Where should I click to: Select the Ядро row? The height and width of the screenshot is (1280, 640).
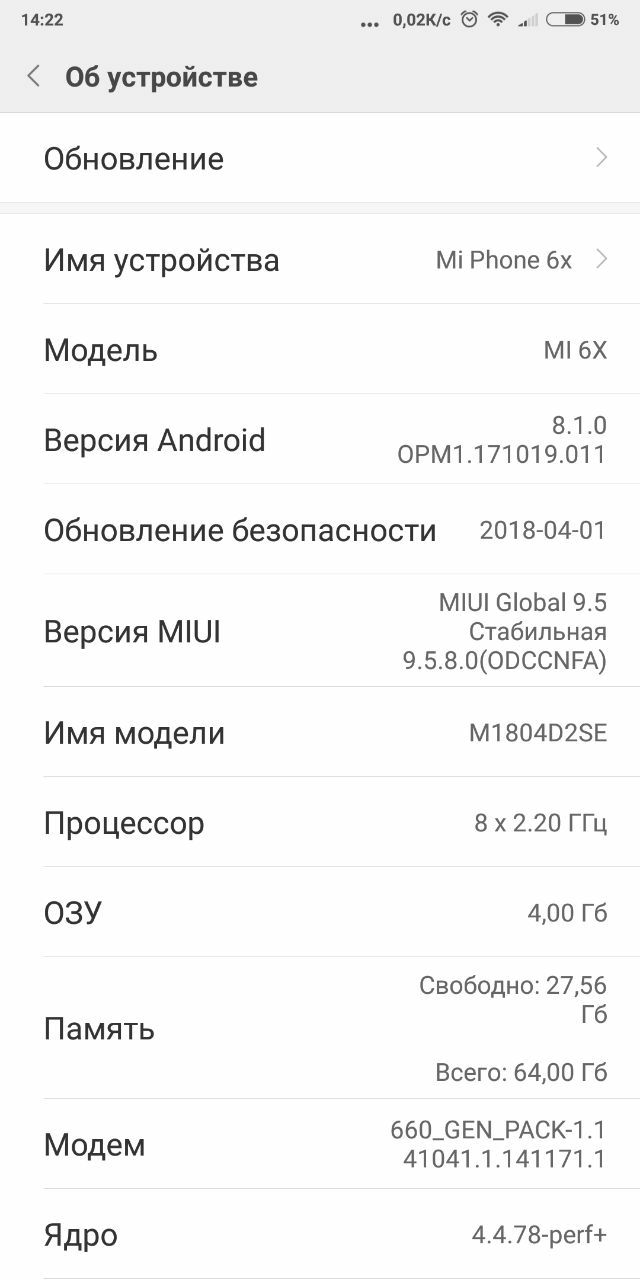[320, 1234]
